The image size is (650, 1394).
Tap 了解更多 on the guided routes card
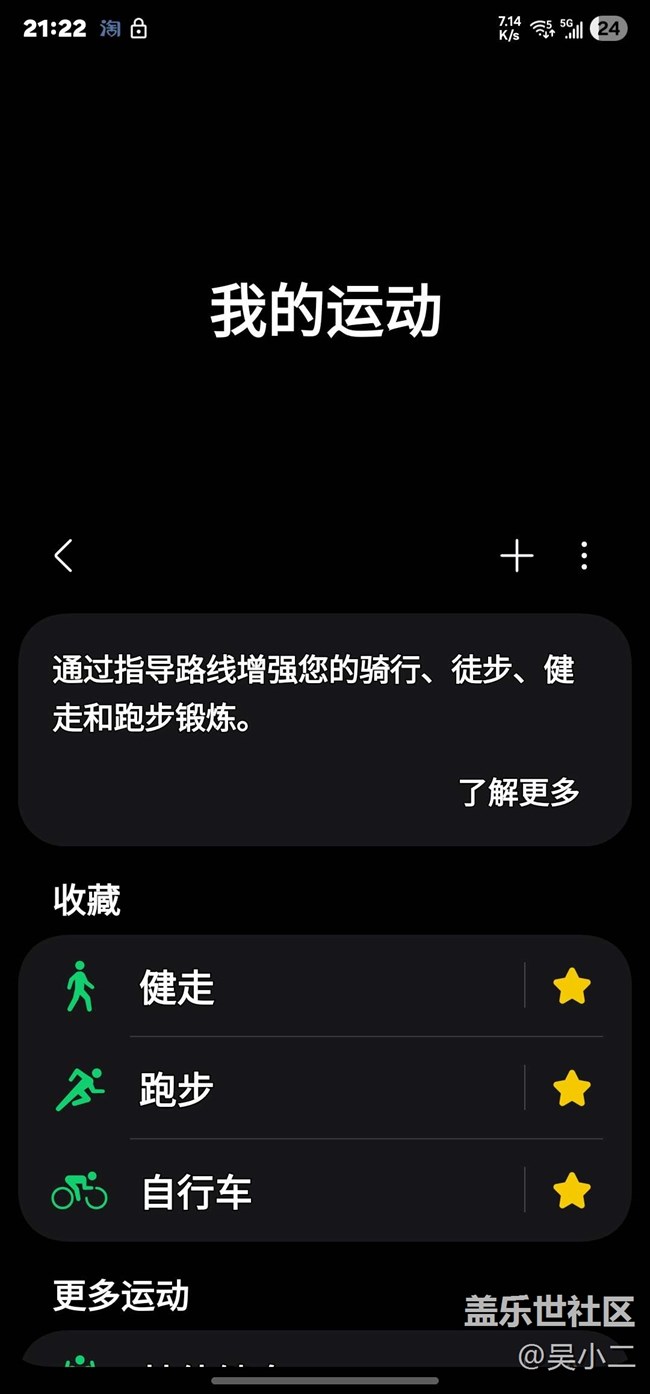coord(519,792)
